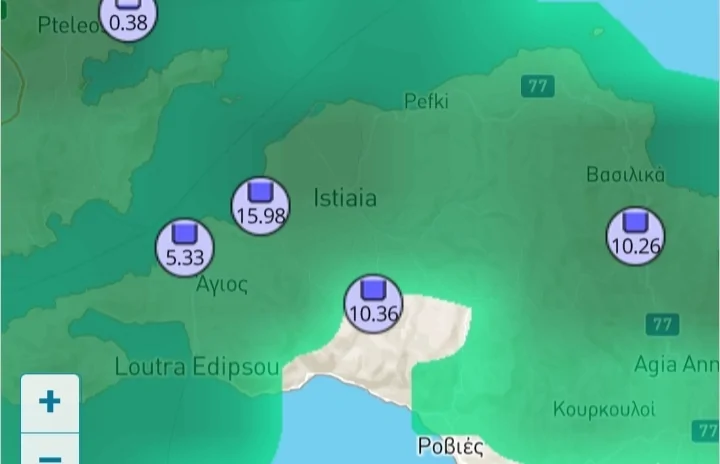Open the 10.26 marker near Βασιλικά

(635, 236)
